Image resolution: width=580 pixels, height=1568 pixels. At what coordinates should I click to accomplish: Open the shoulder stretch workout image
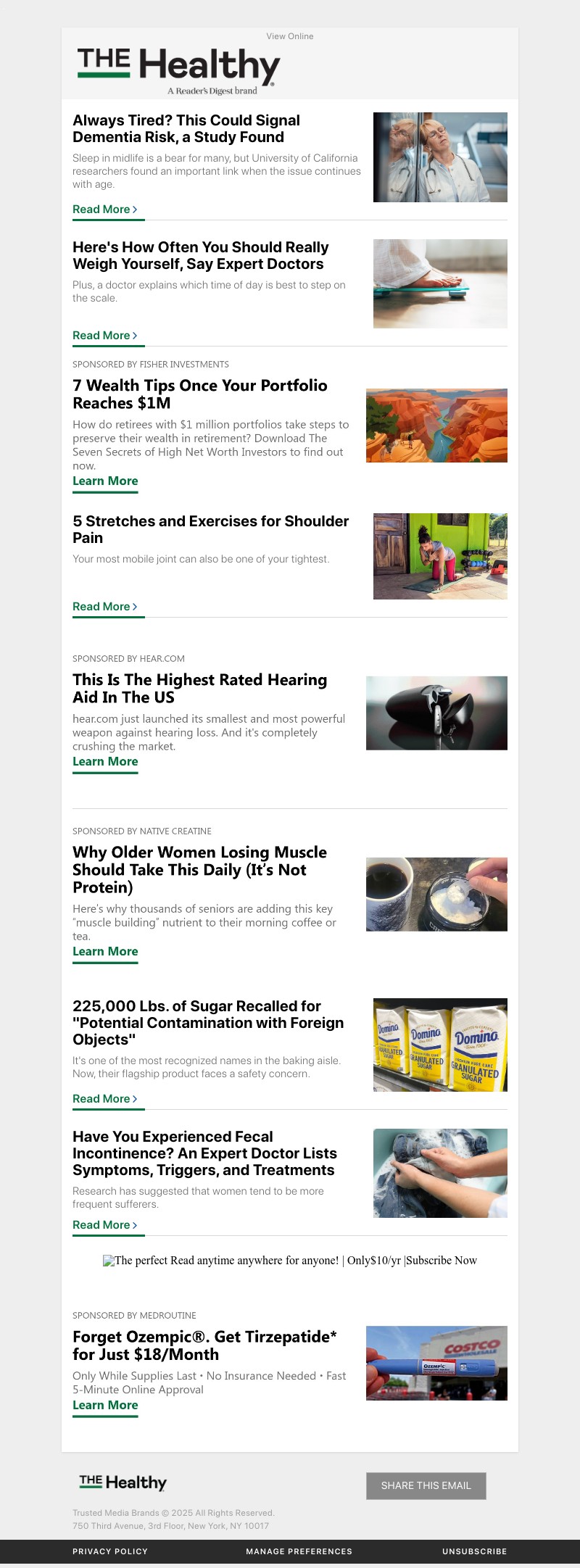coord(440,556)
